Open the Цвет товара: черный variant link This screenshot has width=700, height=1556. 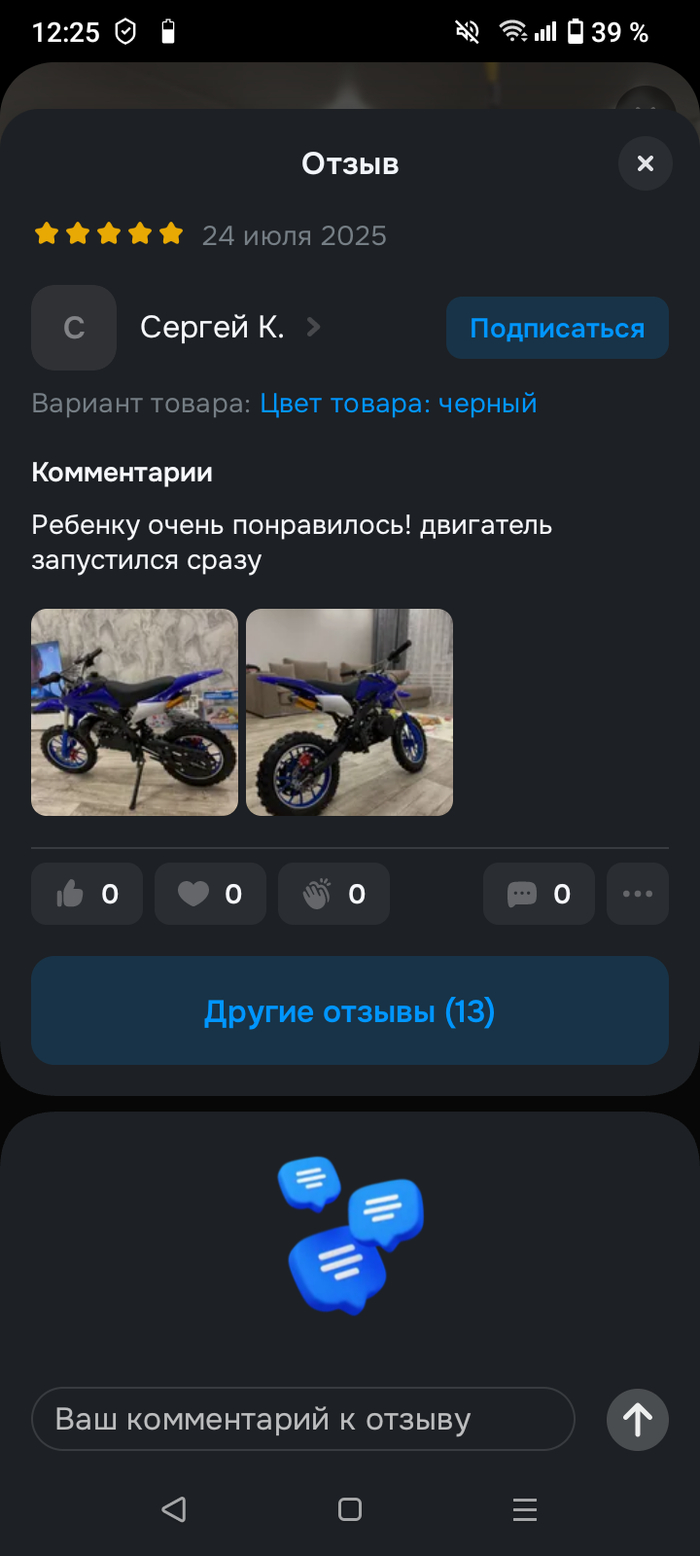398,404
